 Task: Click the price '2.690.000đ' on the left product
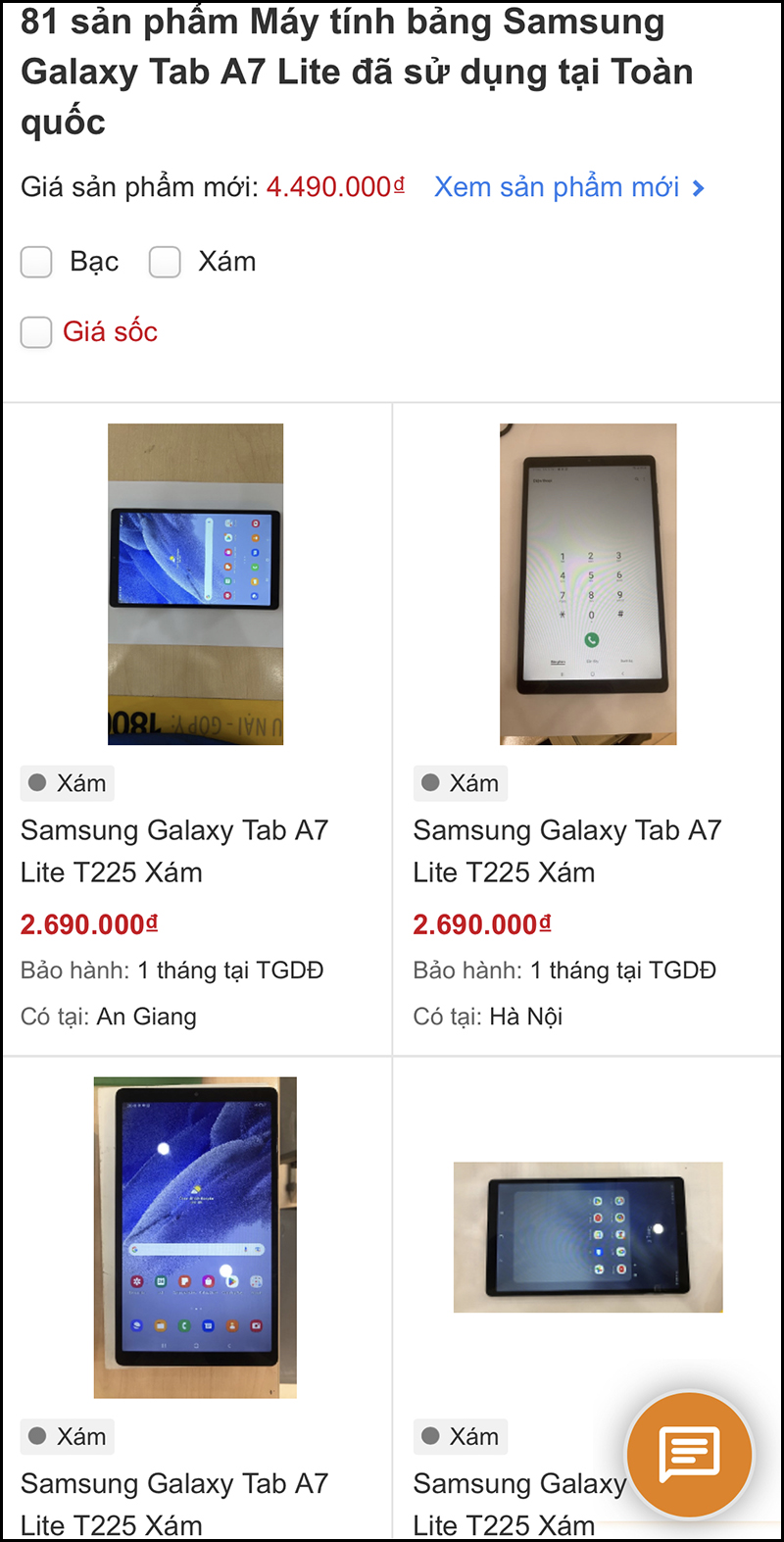tap(88, 923)
